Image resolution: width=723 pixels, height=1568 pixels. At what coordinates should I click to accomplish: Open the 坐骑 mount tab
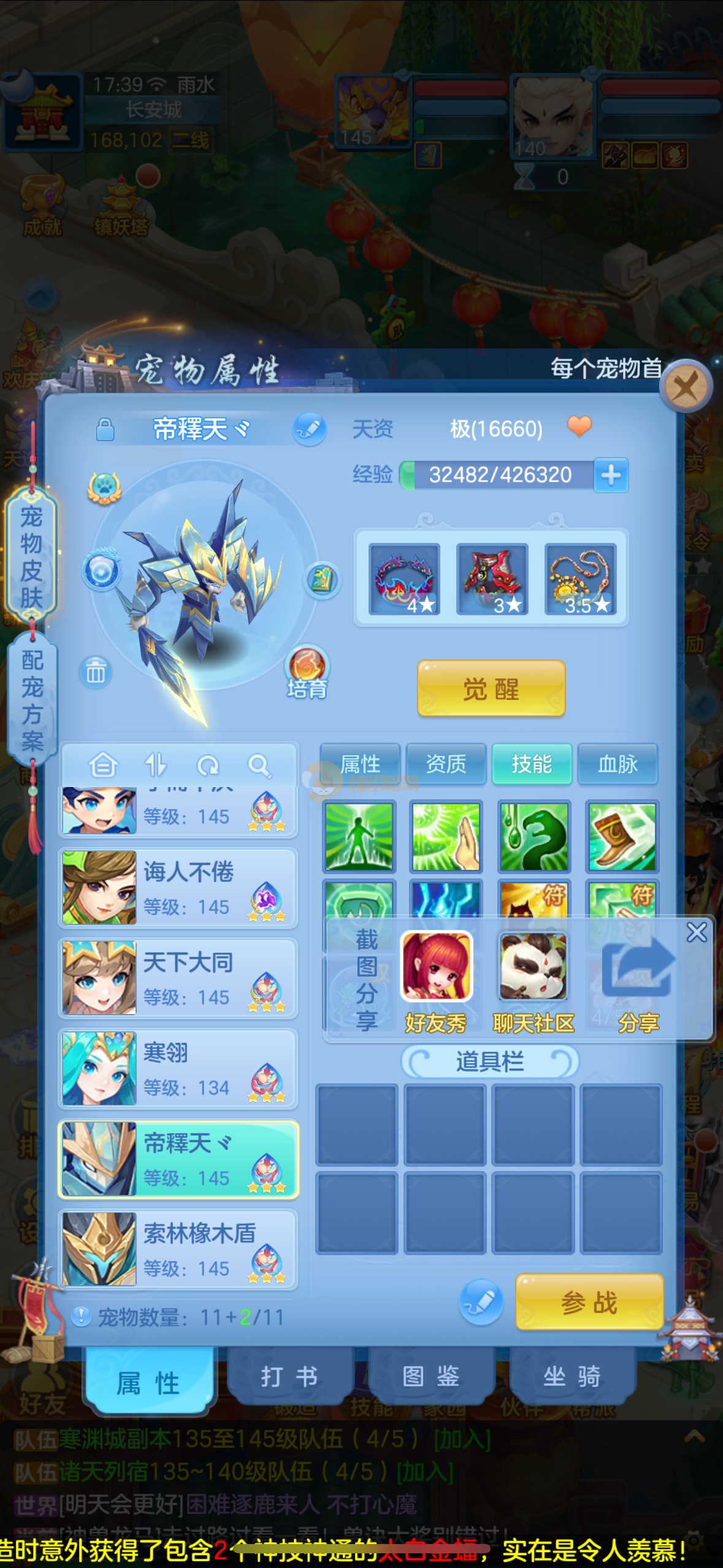572,1377
